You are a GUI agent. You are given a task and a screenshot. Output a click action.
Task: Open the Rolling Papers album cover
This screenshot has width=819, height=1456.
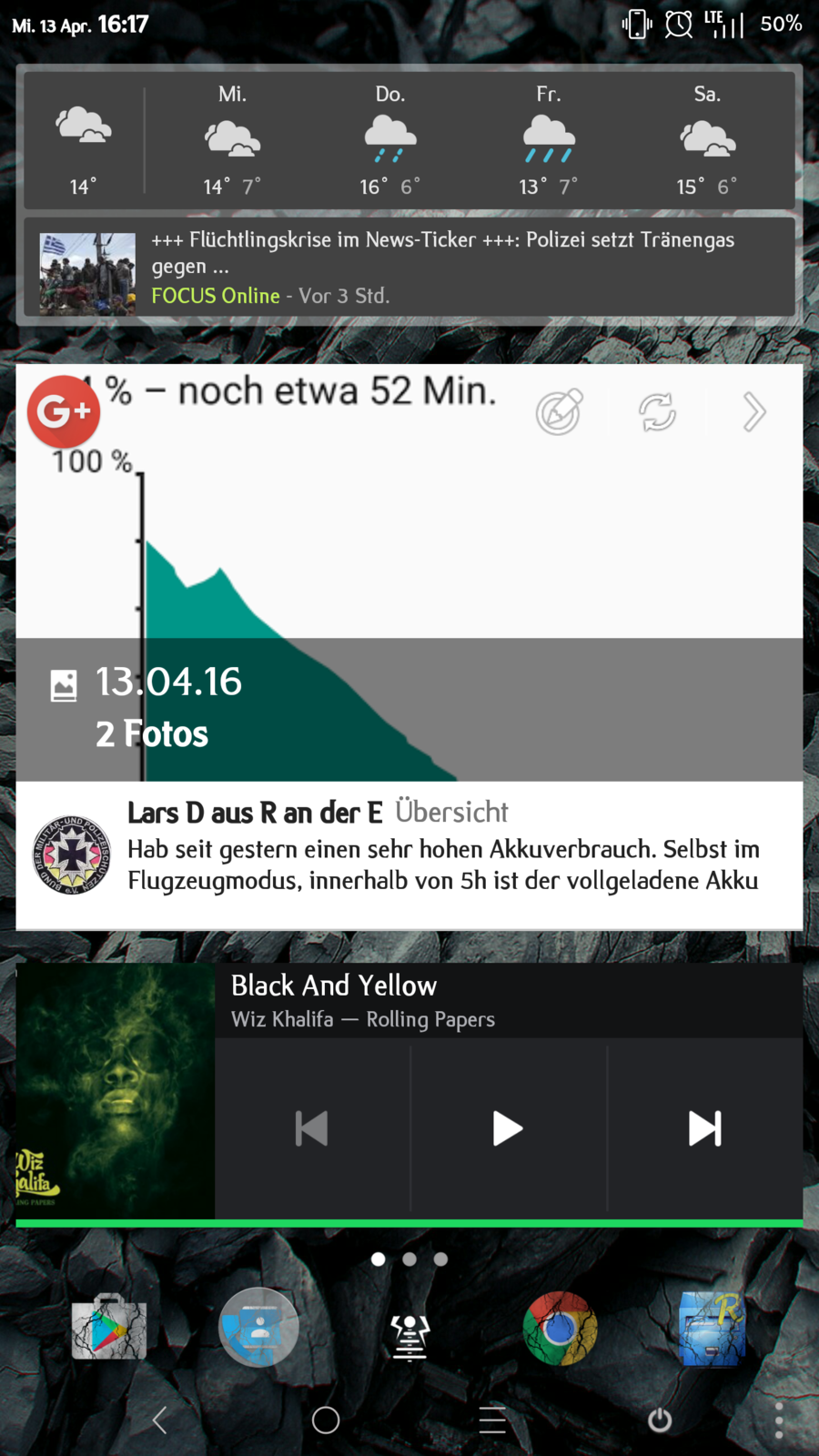click(116, 1090)
